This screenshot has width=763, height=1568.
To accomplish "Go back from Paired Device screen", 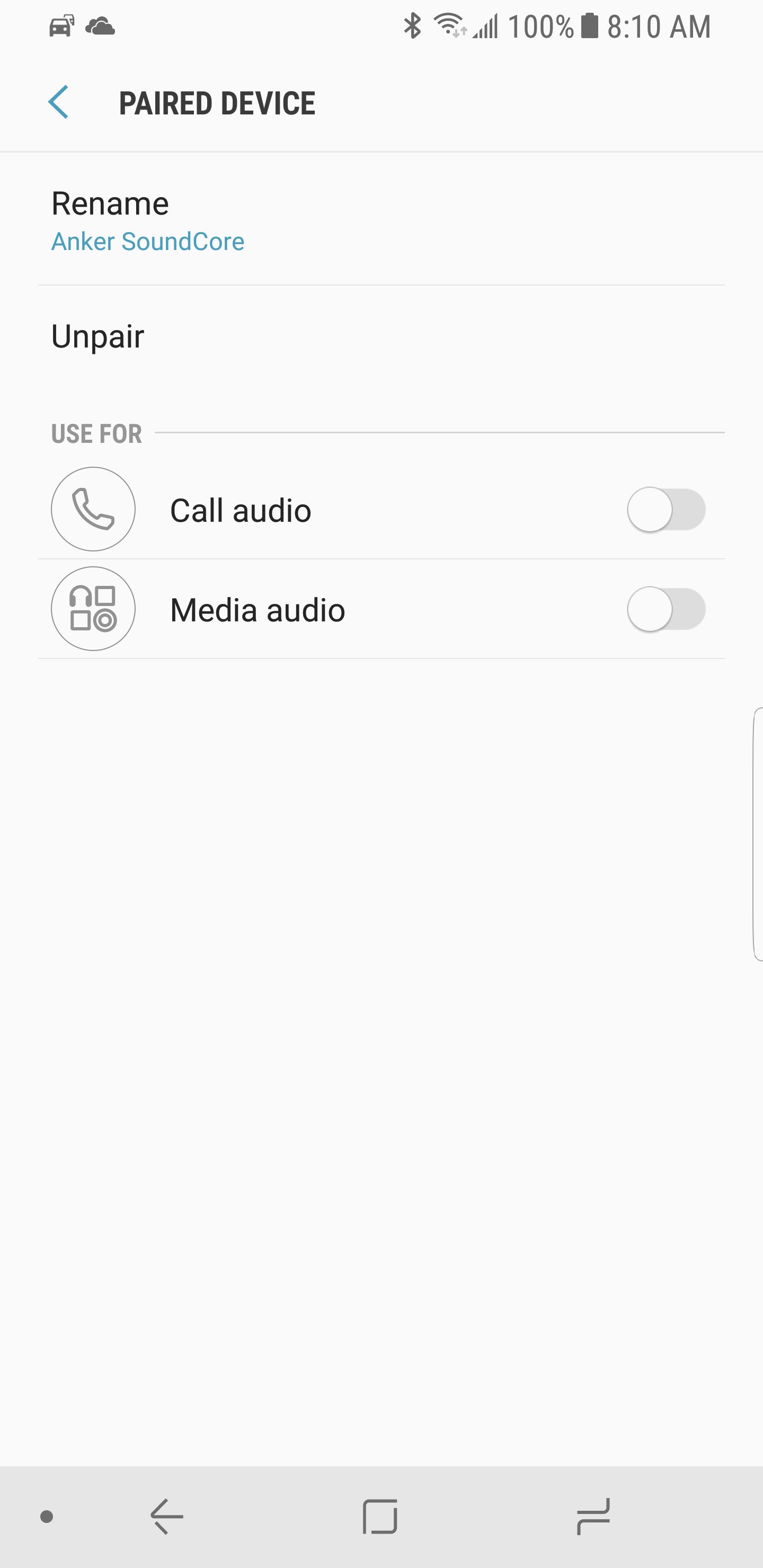I will (58, 102).
